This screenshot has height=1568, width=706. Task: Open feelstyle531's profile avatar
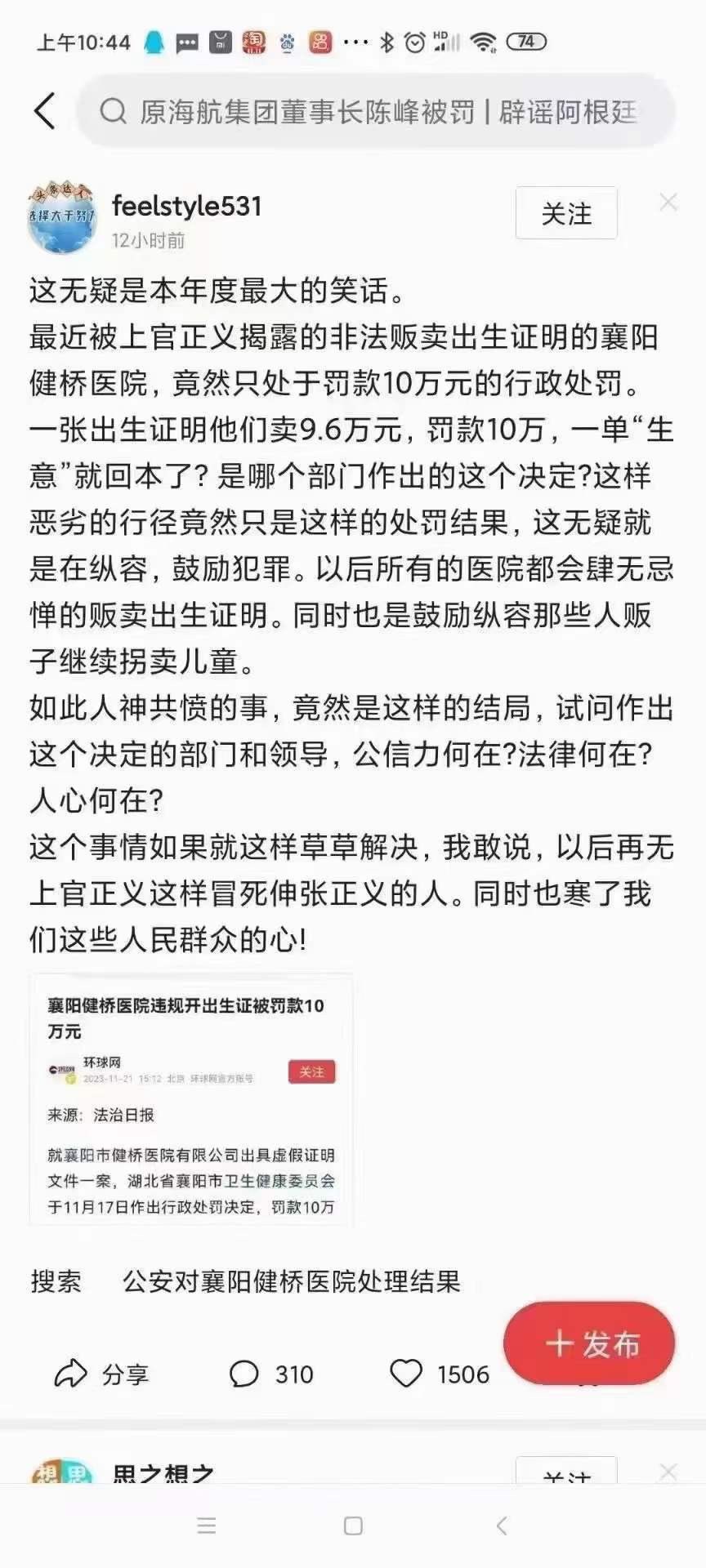tap(62, 217)
